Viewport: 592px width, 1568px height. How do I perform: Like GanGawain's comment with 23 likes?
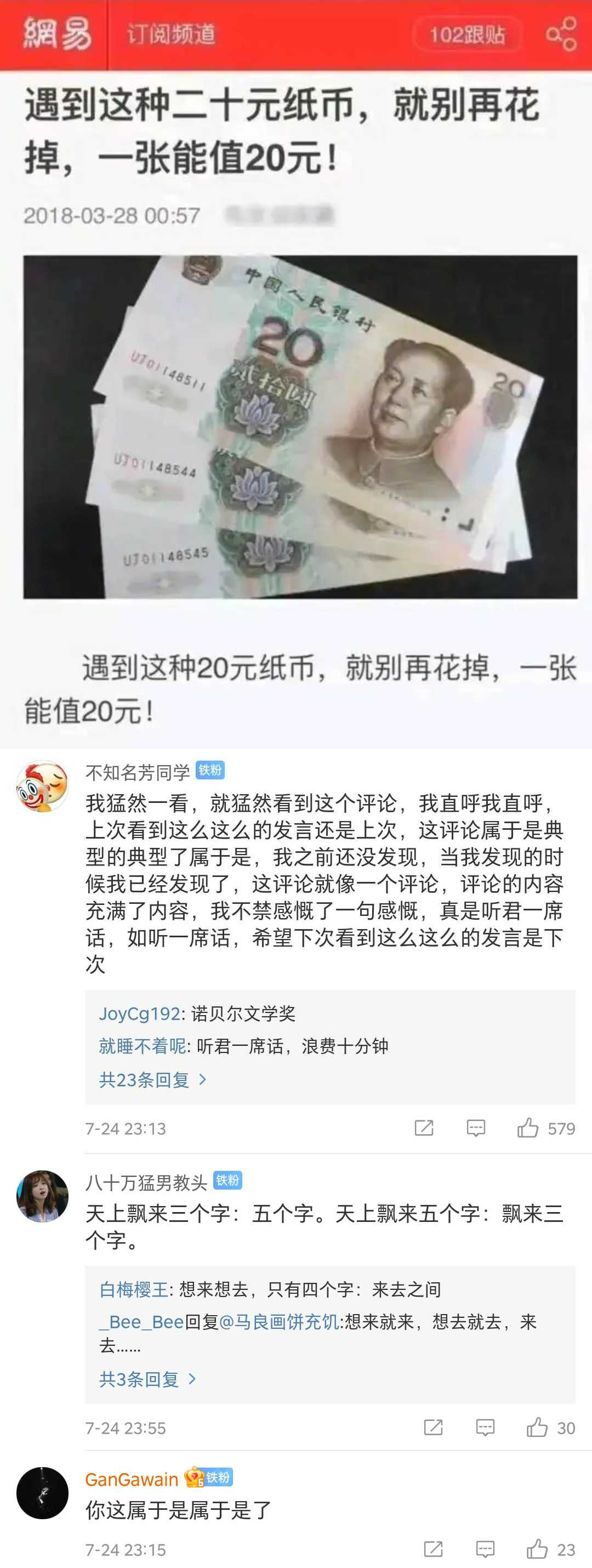click(537, 1549)
